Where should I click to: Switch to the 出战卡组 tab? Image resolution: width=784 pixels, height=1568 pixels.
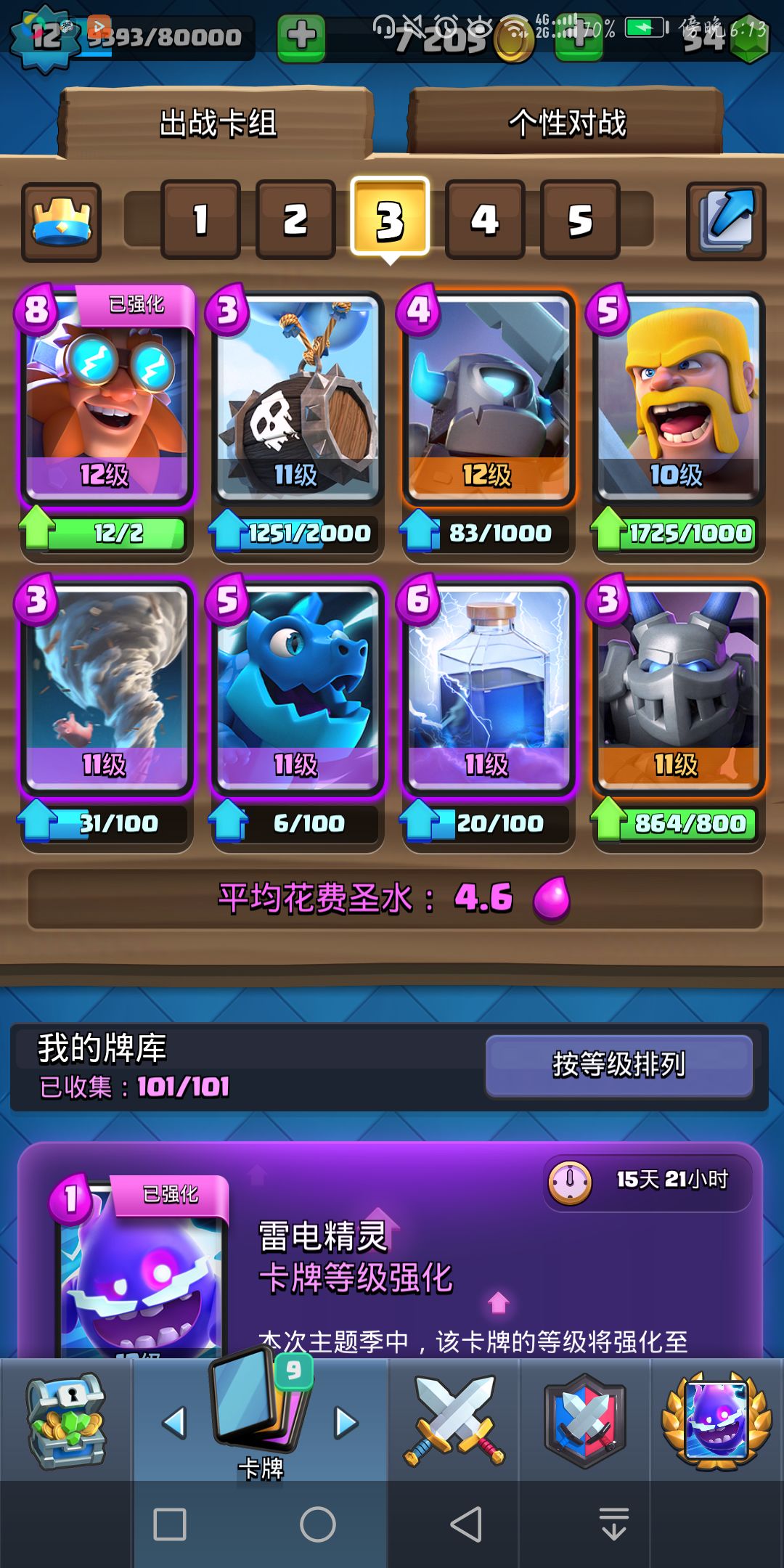pyautogui.click(x=217, y=123)
